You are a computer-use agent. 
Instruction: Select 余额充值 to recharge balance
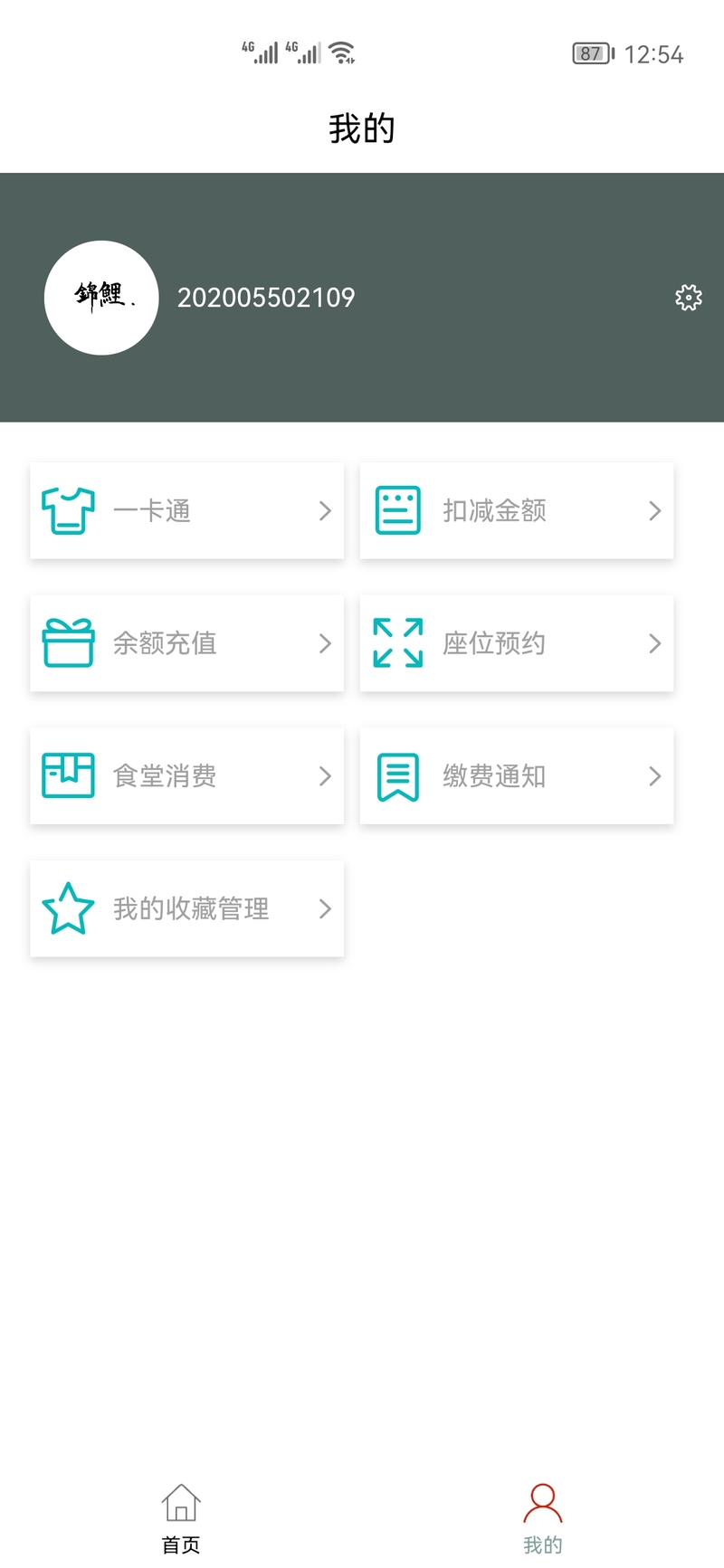tap(186, 643)
